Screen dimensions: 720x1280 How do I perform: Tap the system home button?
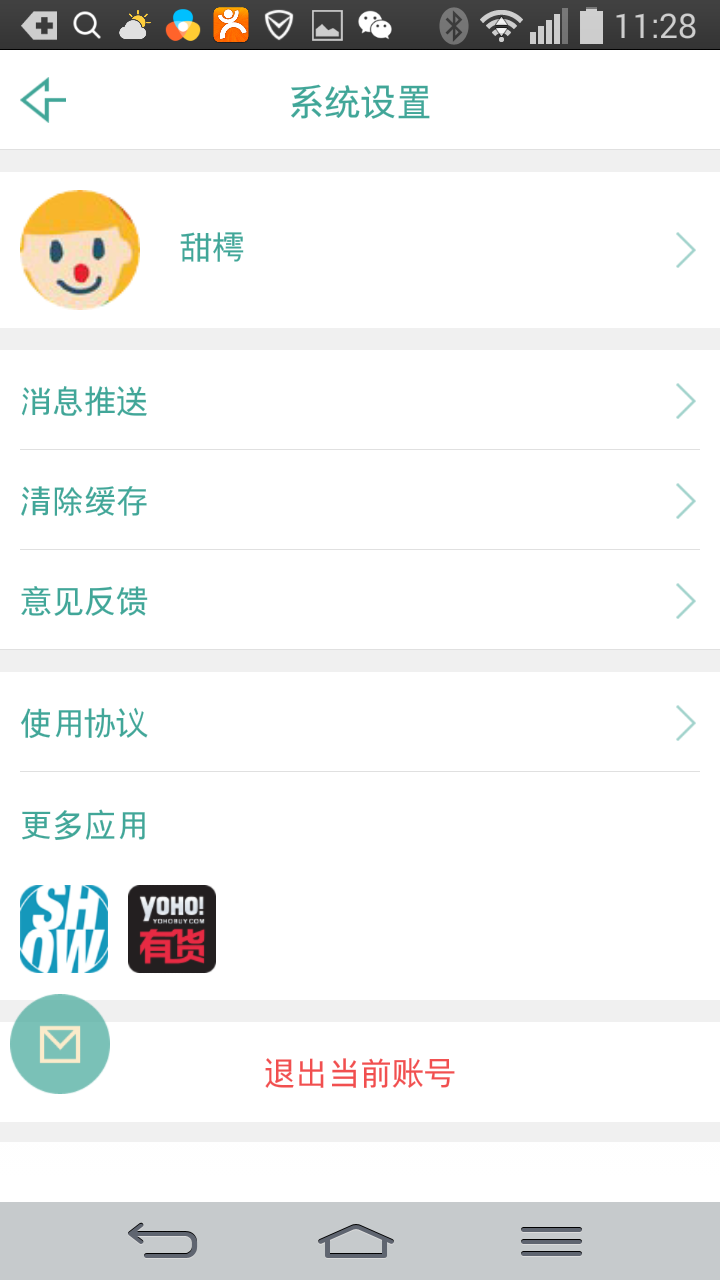click(x=356, y=1241)
